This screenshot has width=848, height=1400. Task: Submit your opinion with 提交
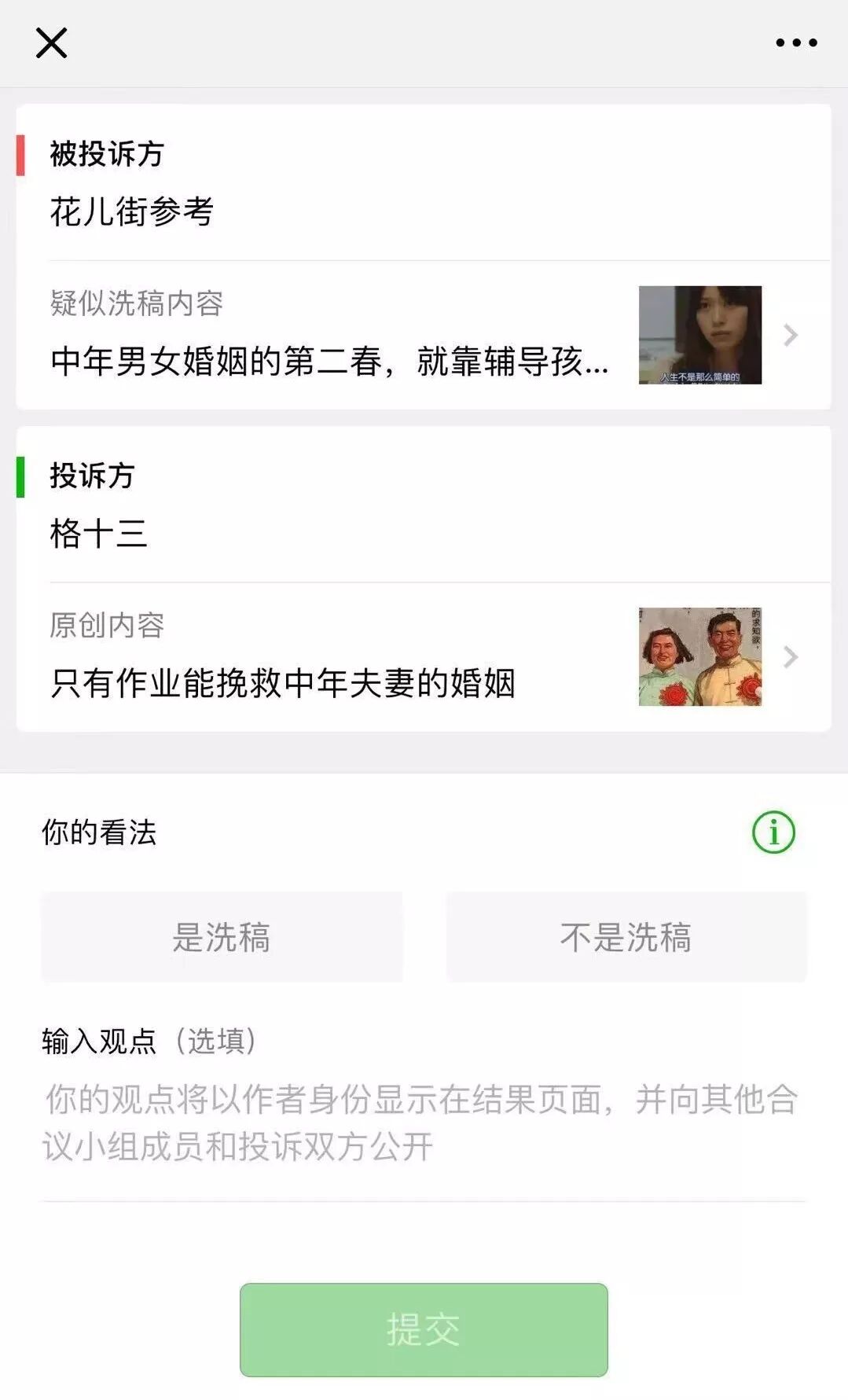point(424,1329)
